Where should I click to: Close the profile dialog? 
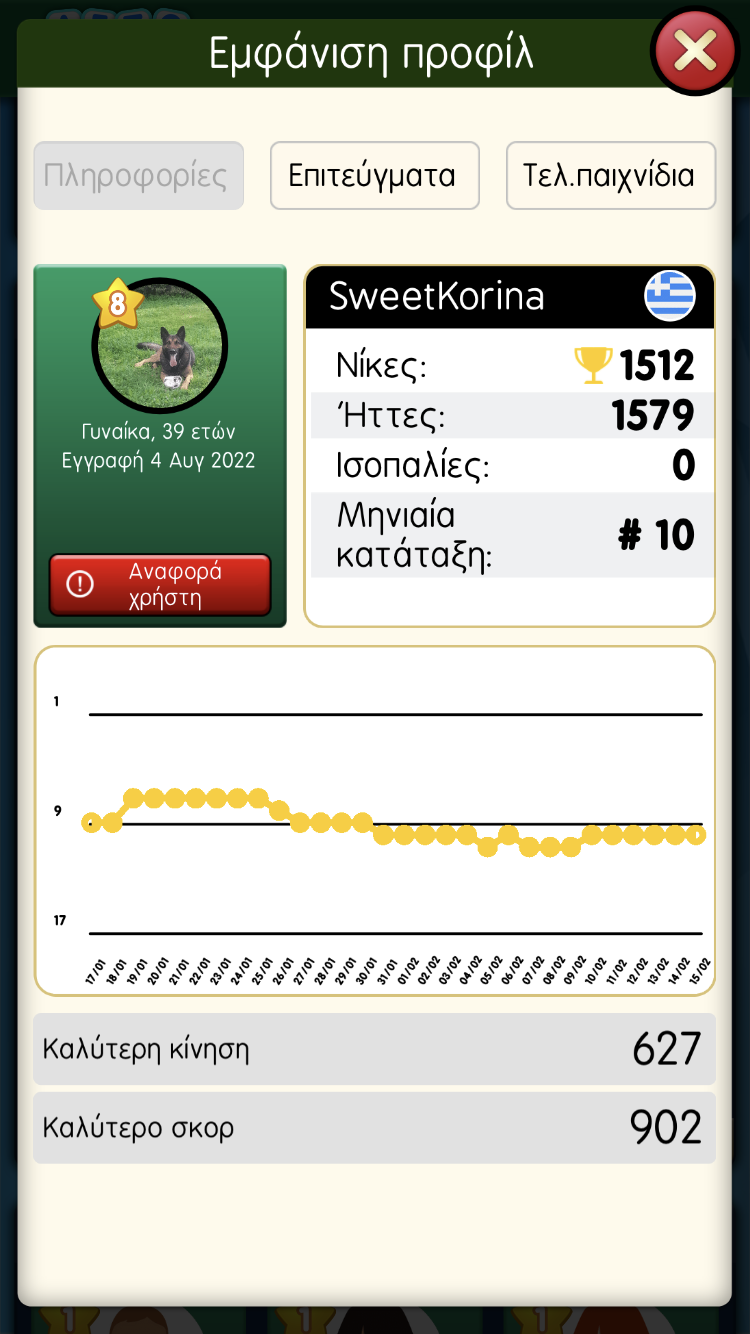tap(695, 51)
